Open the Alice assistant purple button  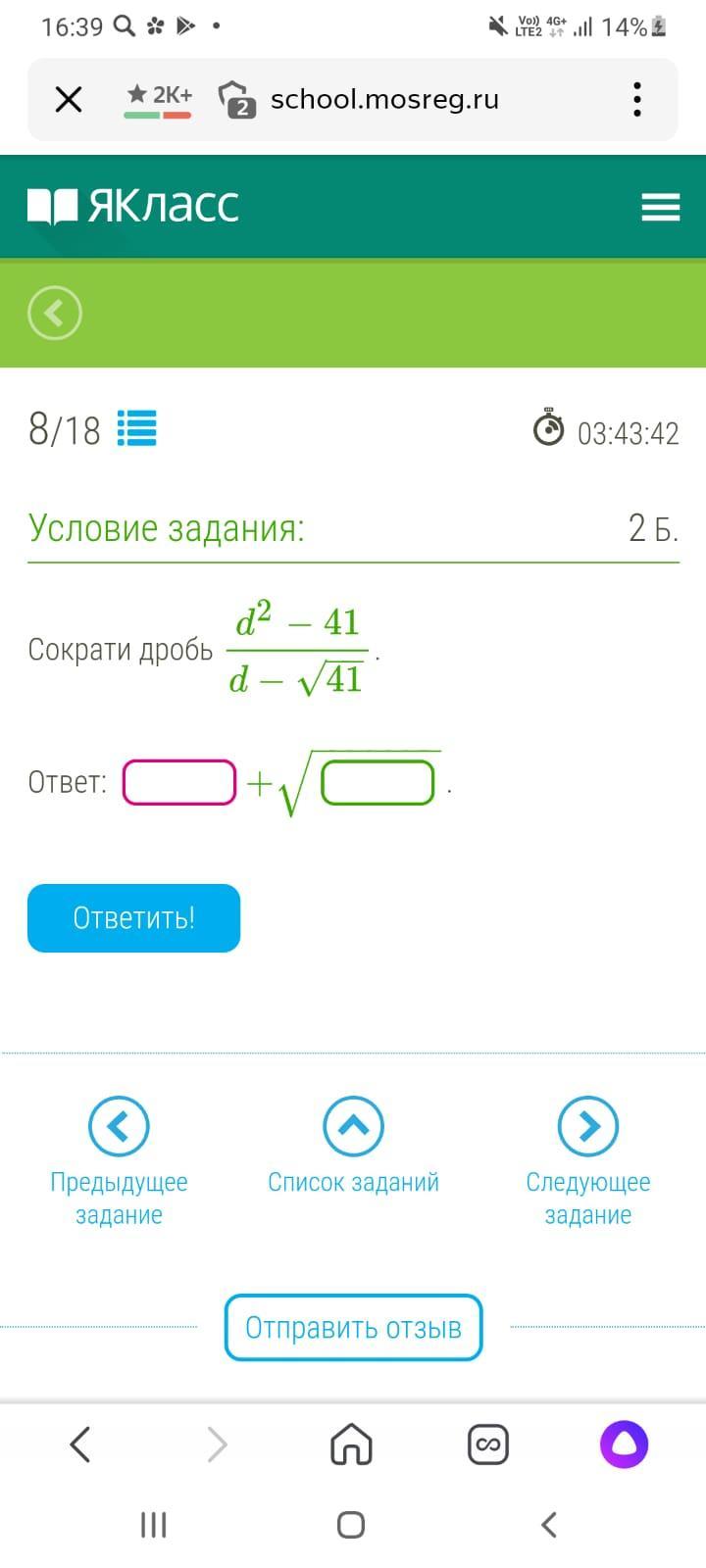(x=624, y=1445)
